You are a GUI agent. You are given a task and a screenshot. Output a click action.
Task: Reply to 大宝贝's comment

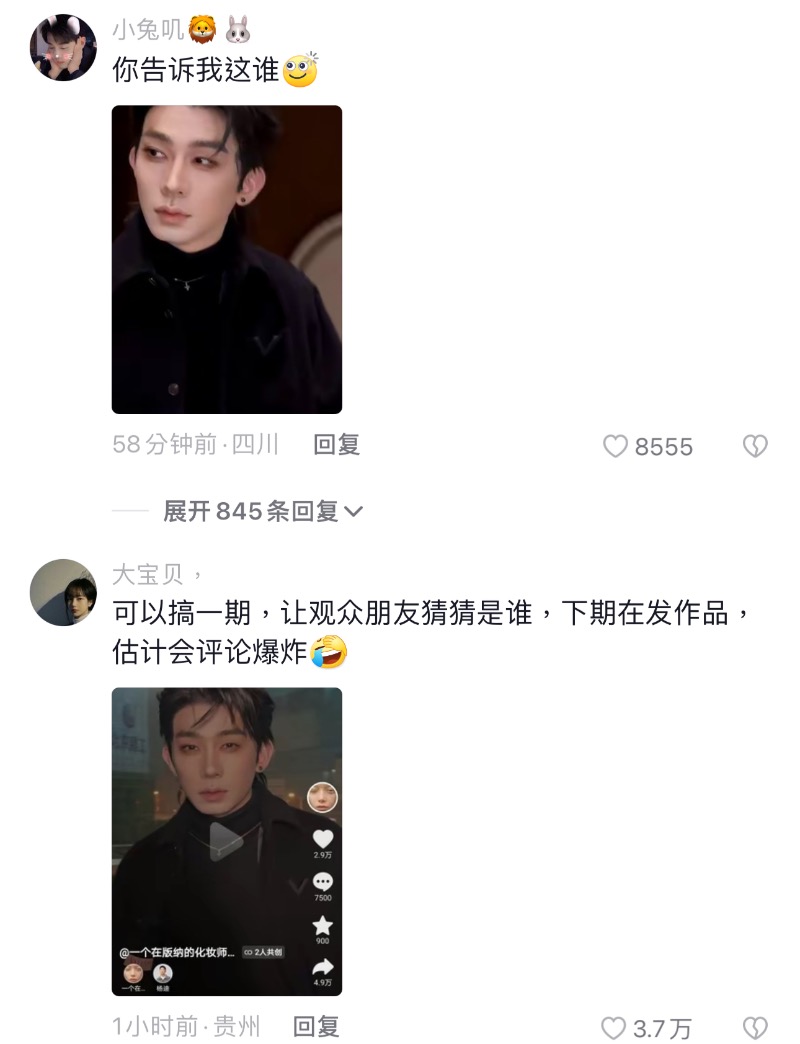tap(316, 1026)
